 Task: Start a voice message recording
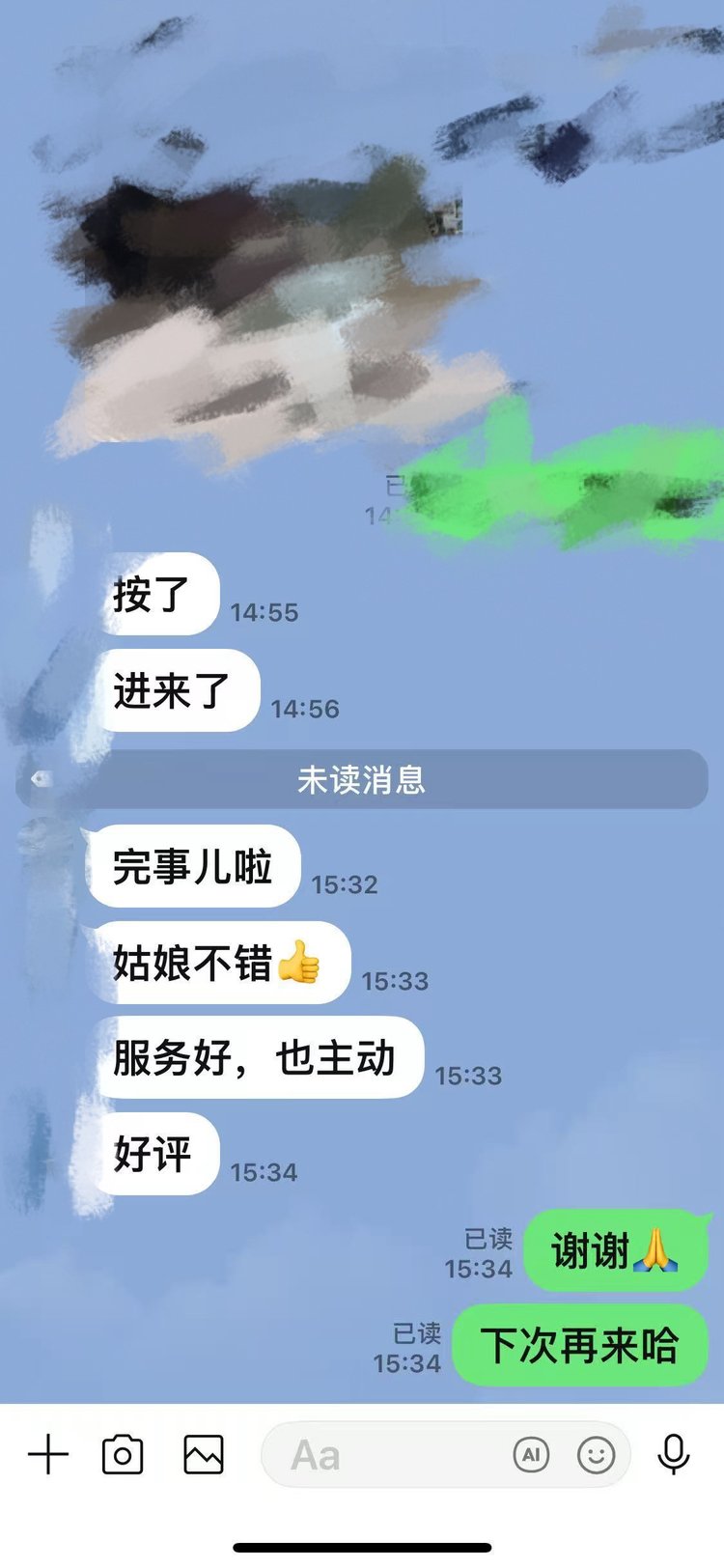click(674, 1455)
